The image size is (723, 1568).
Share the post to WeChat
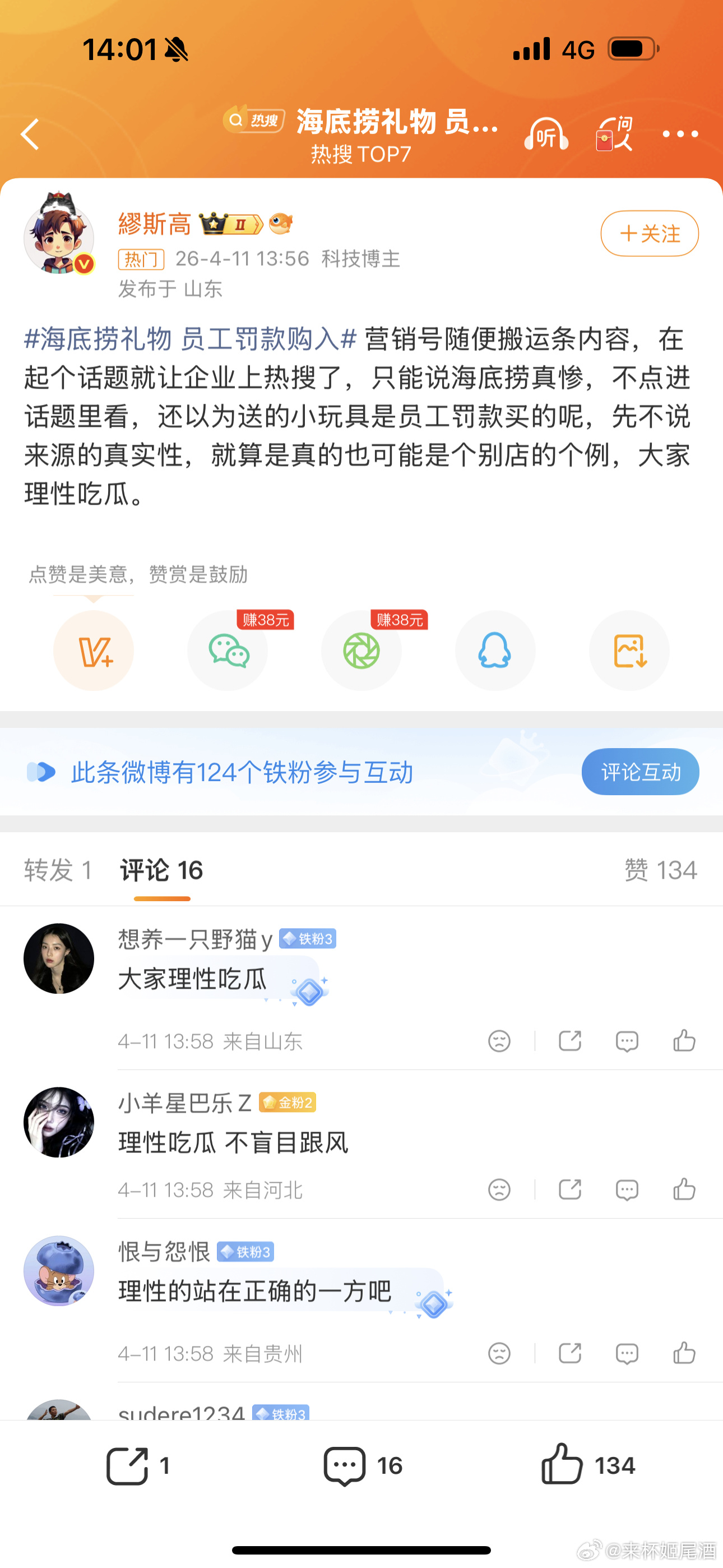click(228, 651)
